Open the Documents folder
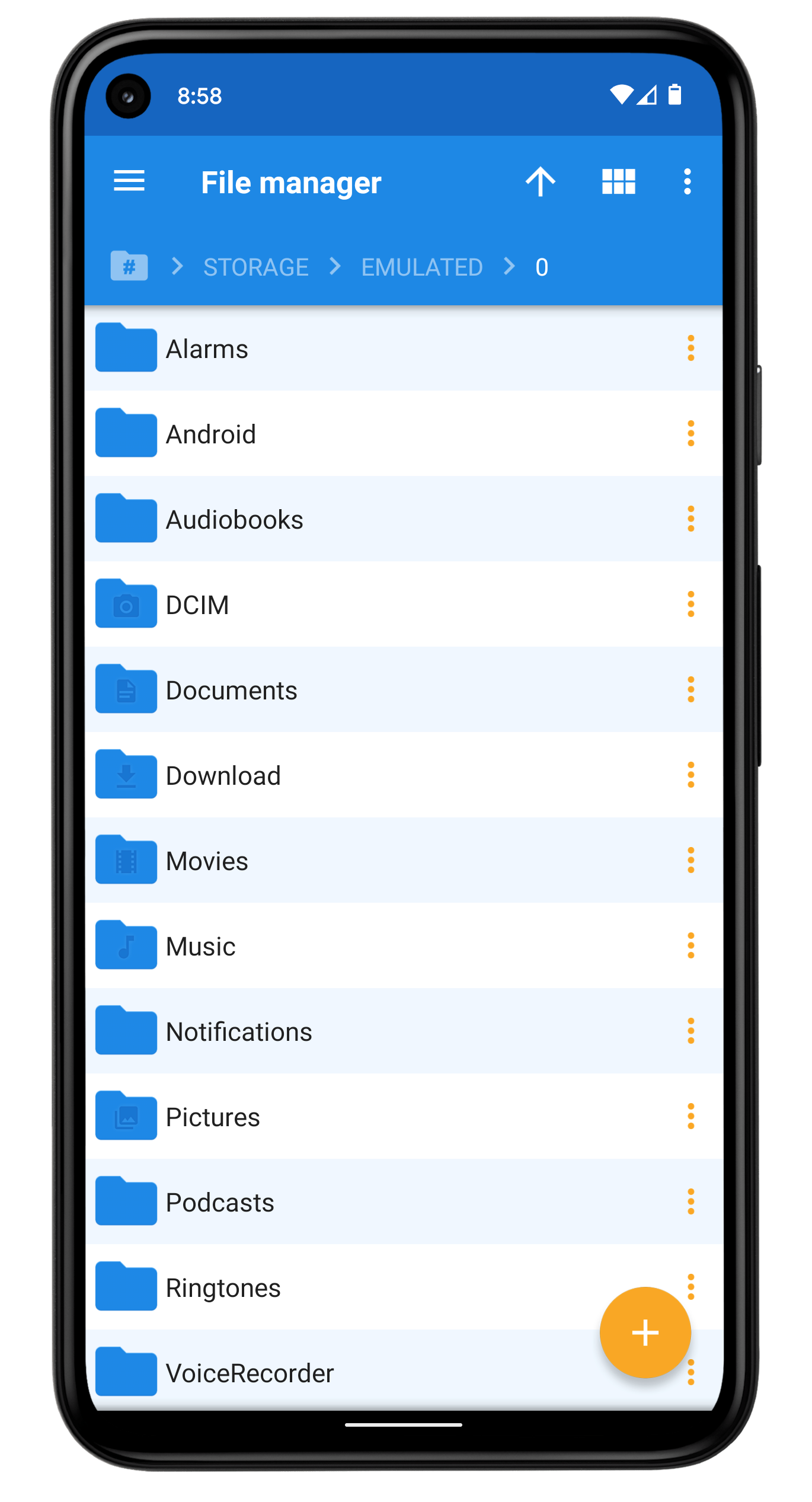 (231, 690)
